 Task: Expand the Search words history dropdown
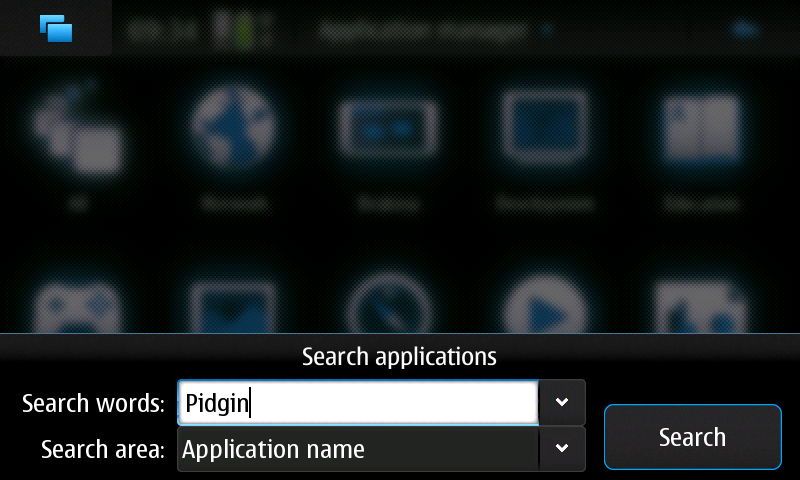pos(562,403)
